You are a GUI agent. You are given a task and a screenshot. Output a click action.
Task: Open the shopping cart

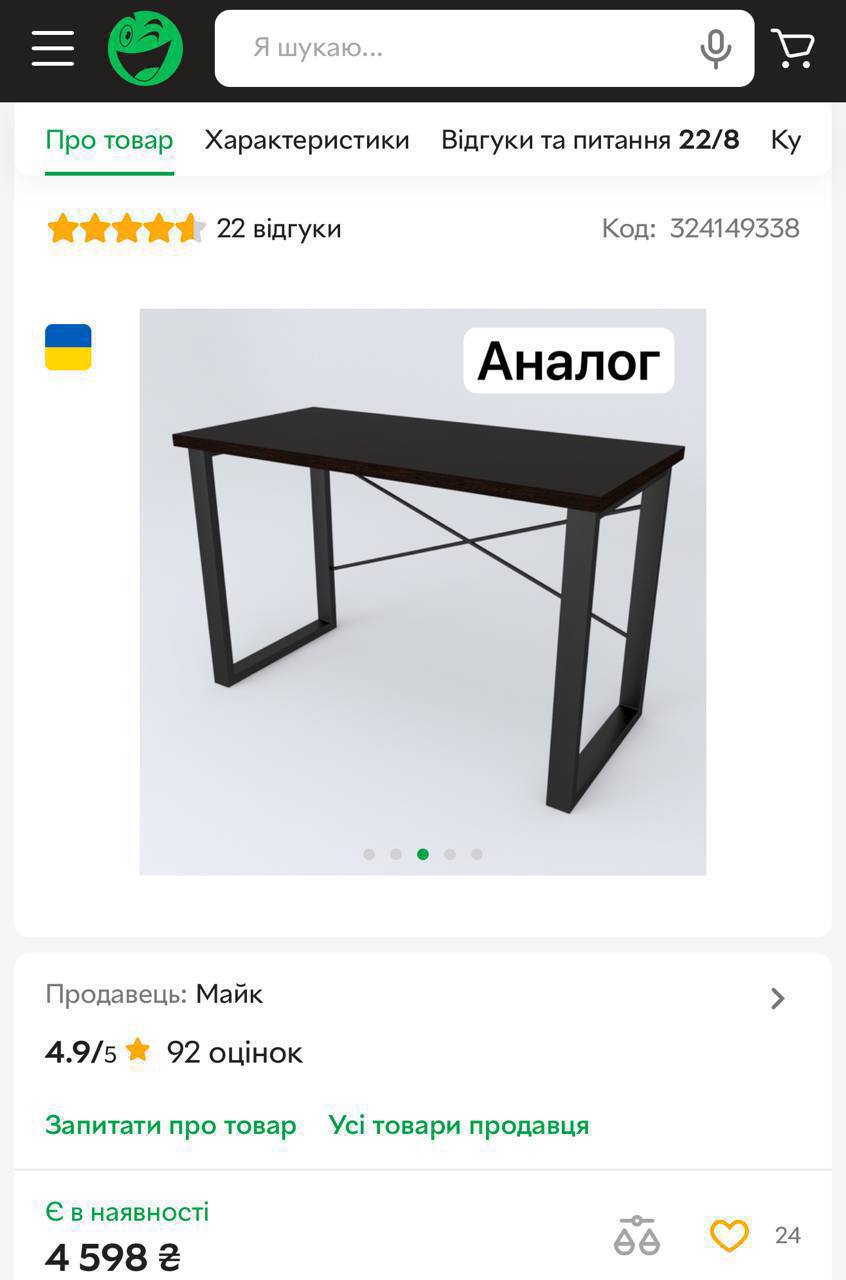tap(793, 48)
